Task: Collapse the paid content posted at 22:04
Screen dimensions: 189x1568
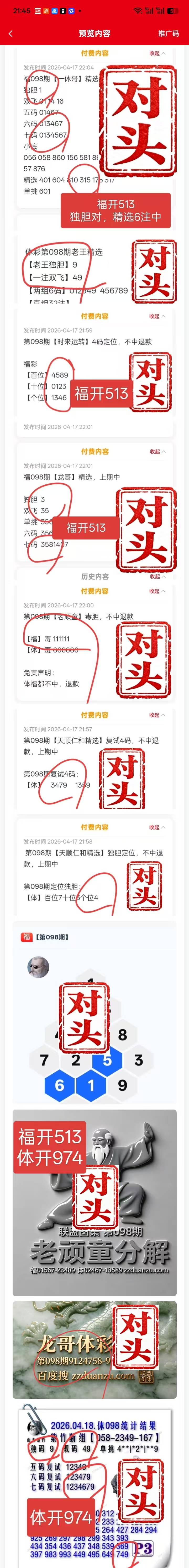Action: coord(157,53)
